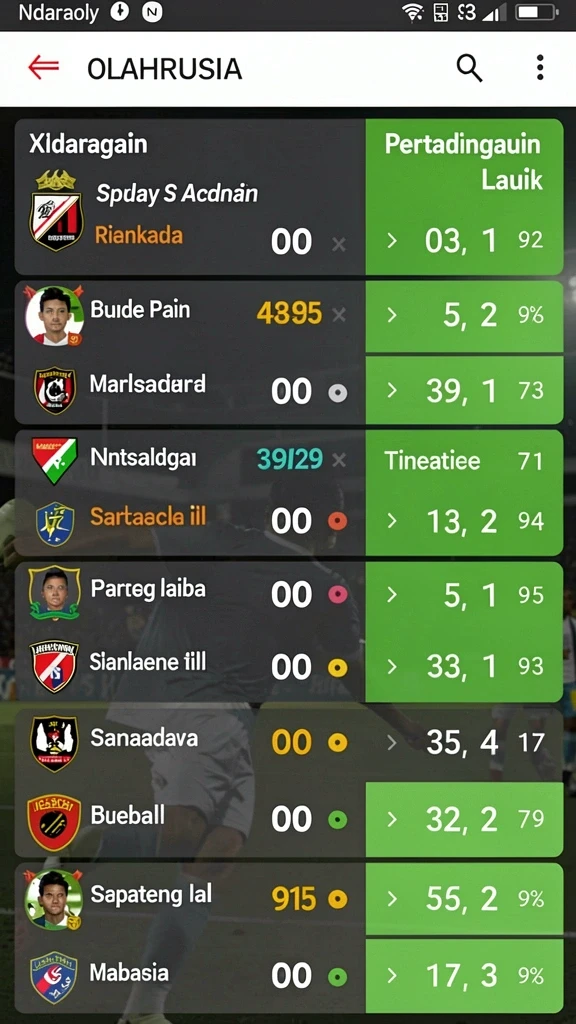The image size is (576, 1024).
Task: Pick the green 13, 2 odds cell
Action: pyautogui.click(x=464, y=522)
